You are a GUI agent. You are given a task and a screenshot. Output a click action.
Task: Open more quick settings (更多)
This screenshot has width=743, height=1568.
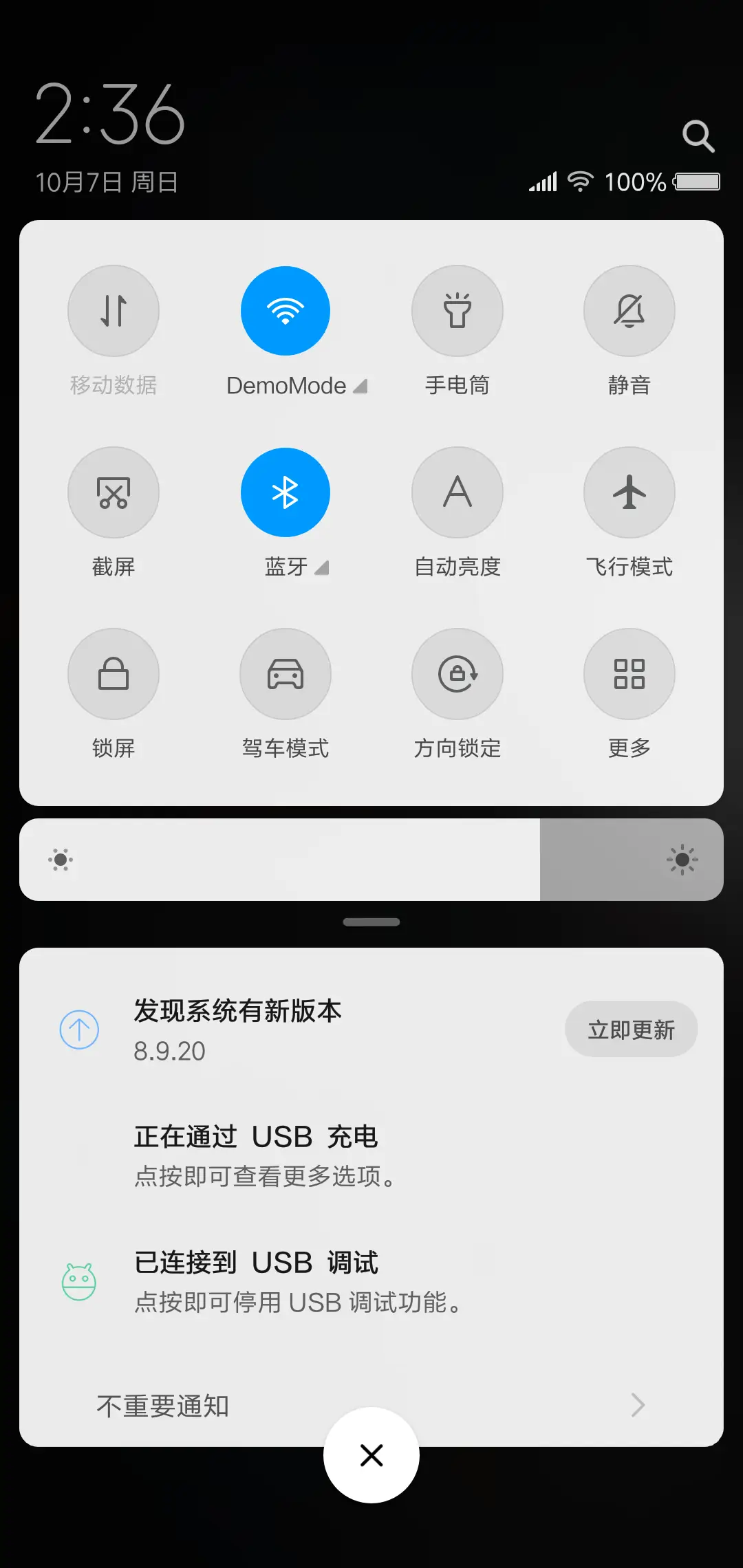click(x=629, y=674)
